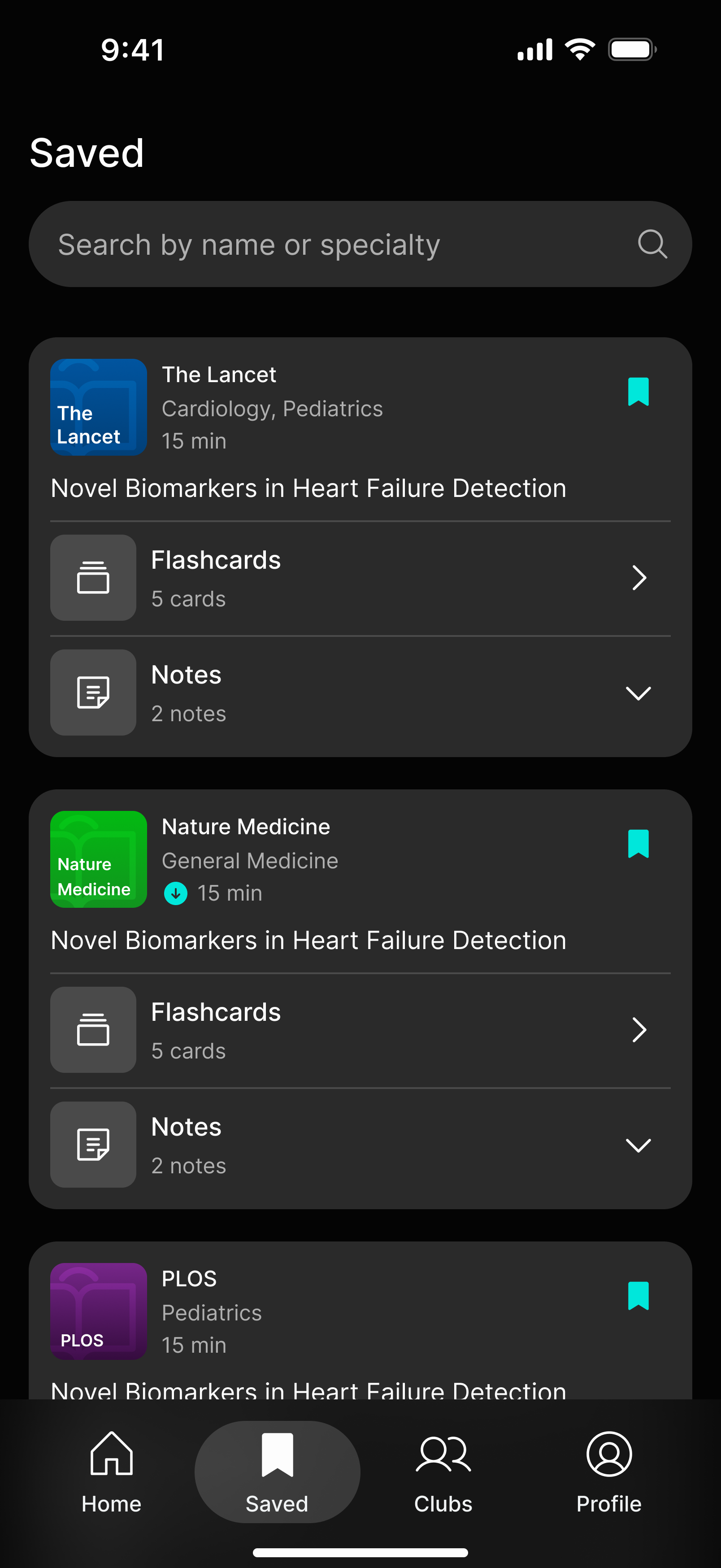
Task: Open the Nature Medicine article card
Action: [360, 883]
